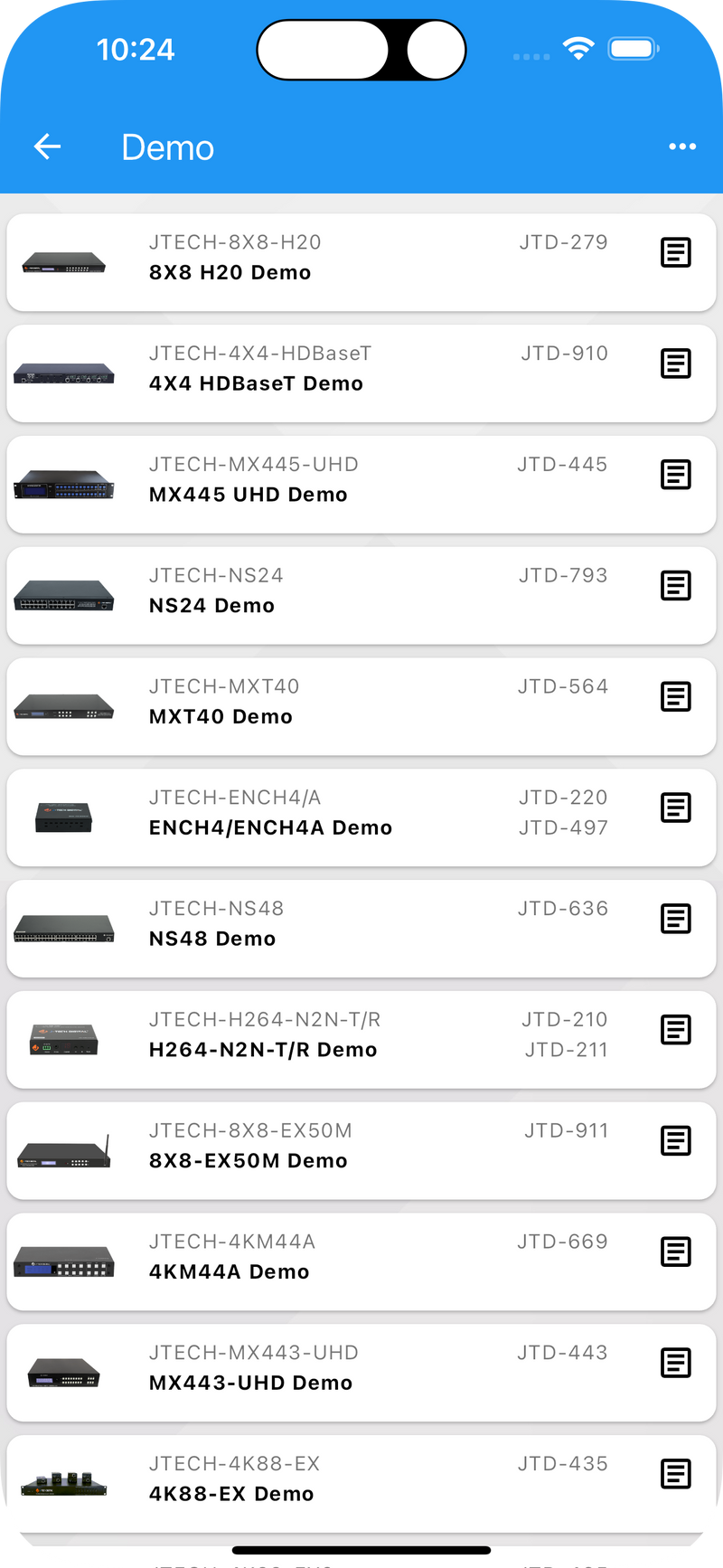Image resolution: width=723 pixels, height=1568 pixels.
Task: Open the three-dot overflow menu
Action: [x=682, y=146]
